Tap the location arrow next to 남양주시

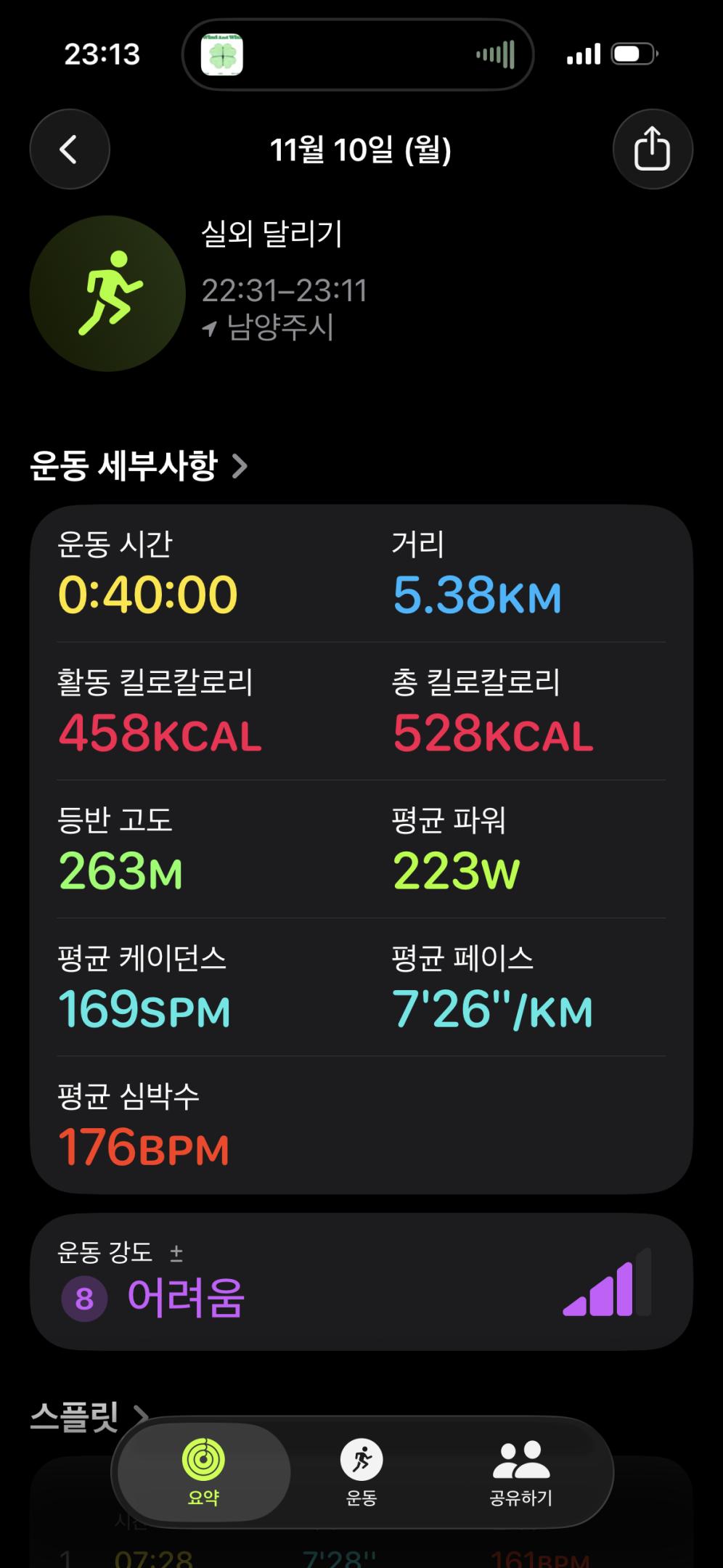click(x=211, y=327)
